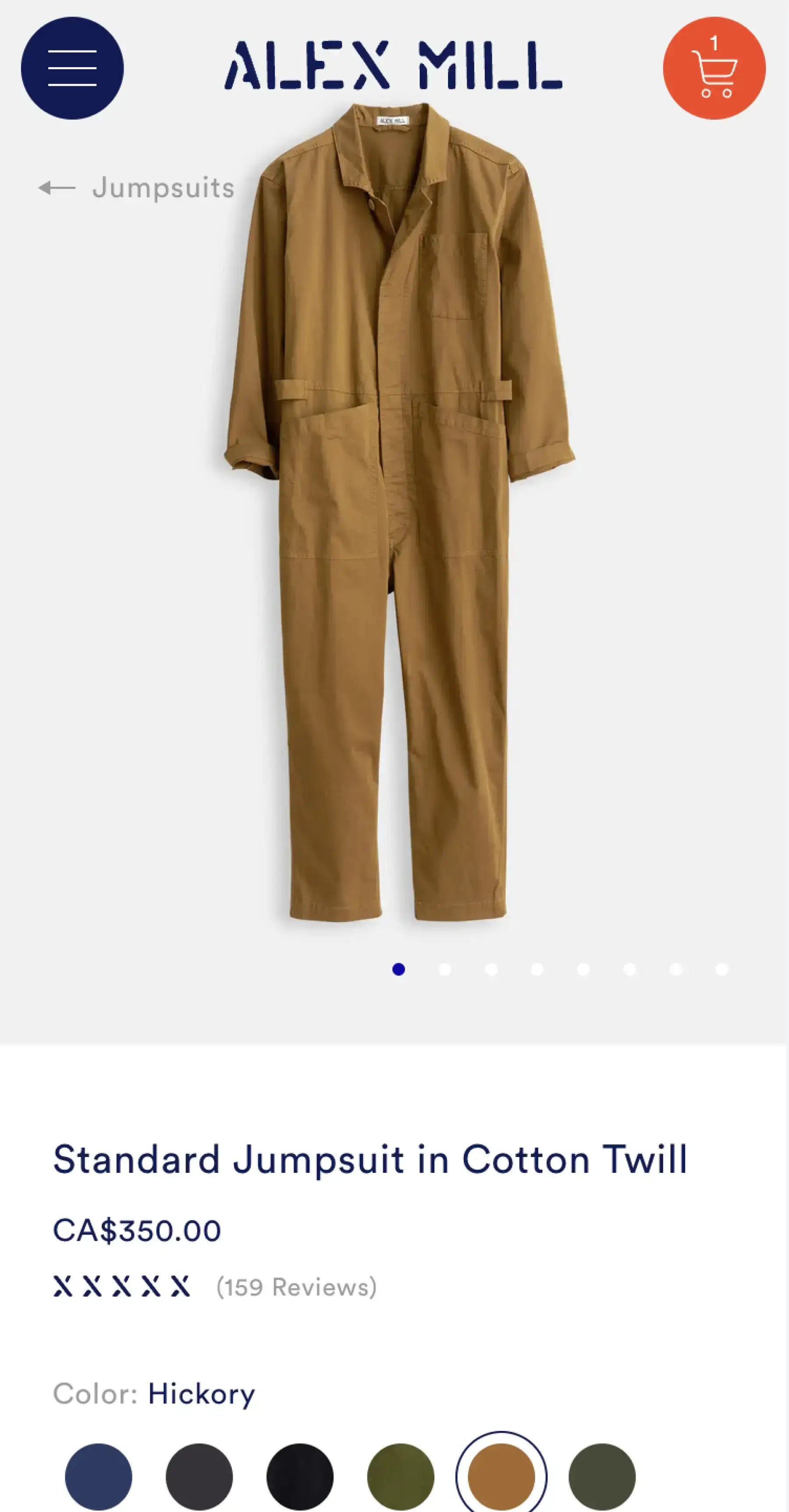This screenshot has height=1512, width=789.
Task: Open the Alex Mill home logo
Action: click(x=393, y=66)
